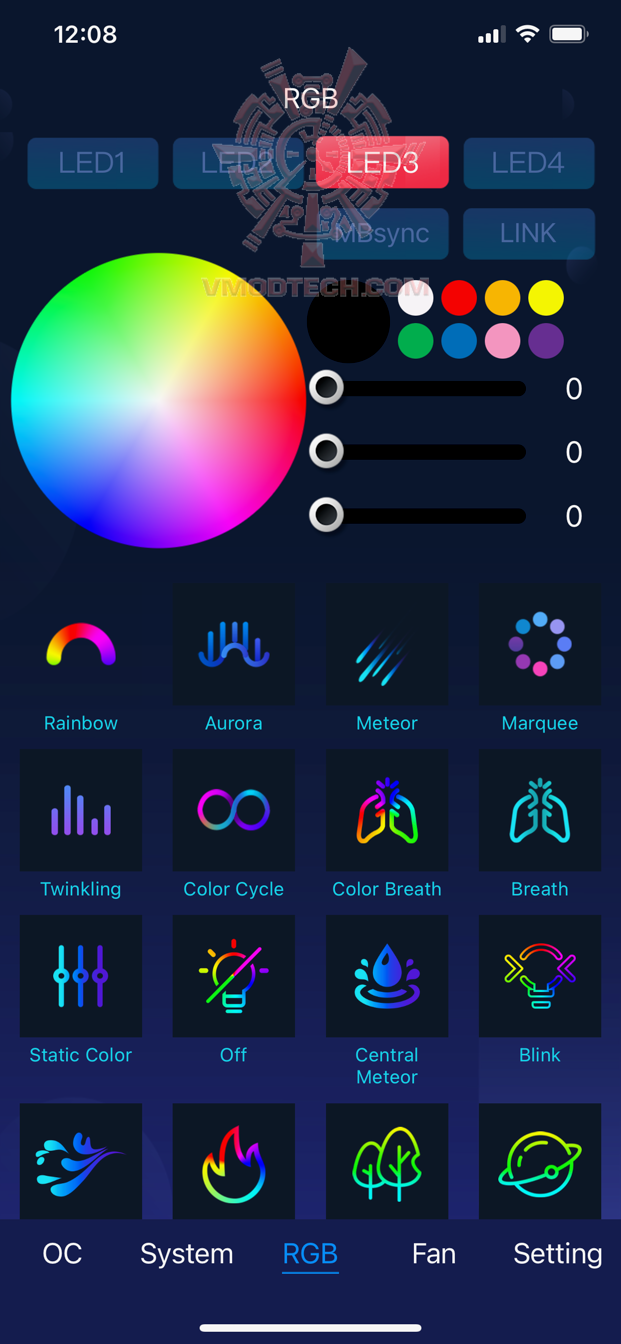Go to the Setting tab
The height and width of the screenshot is (1344, 621).
pyautogui.click(x=557, y=1253)
